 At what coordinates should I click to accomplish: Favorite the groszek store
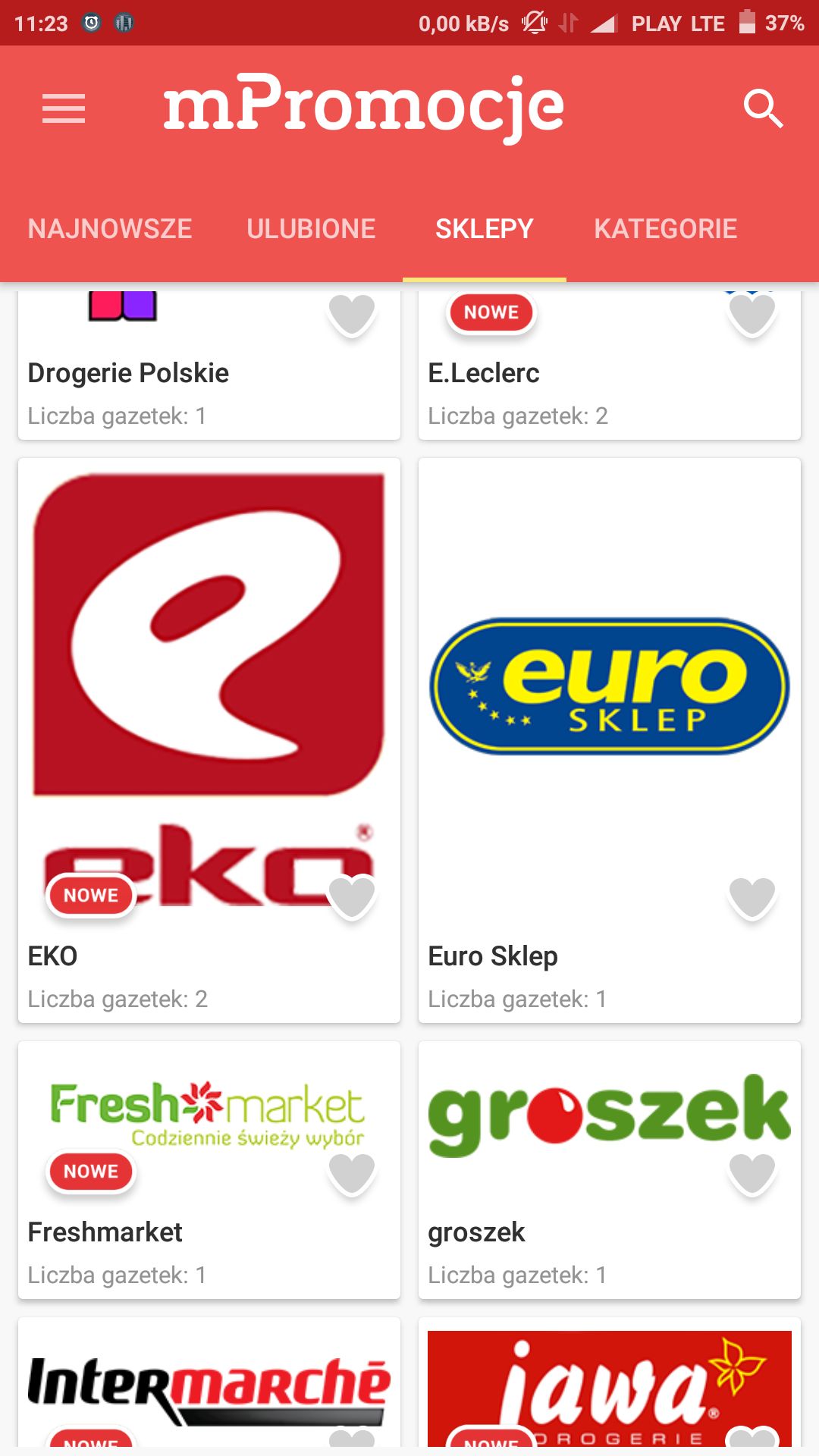pyautogui.click(x=752, y=1172)
